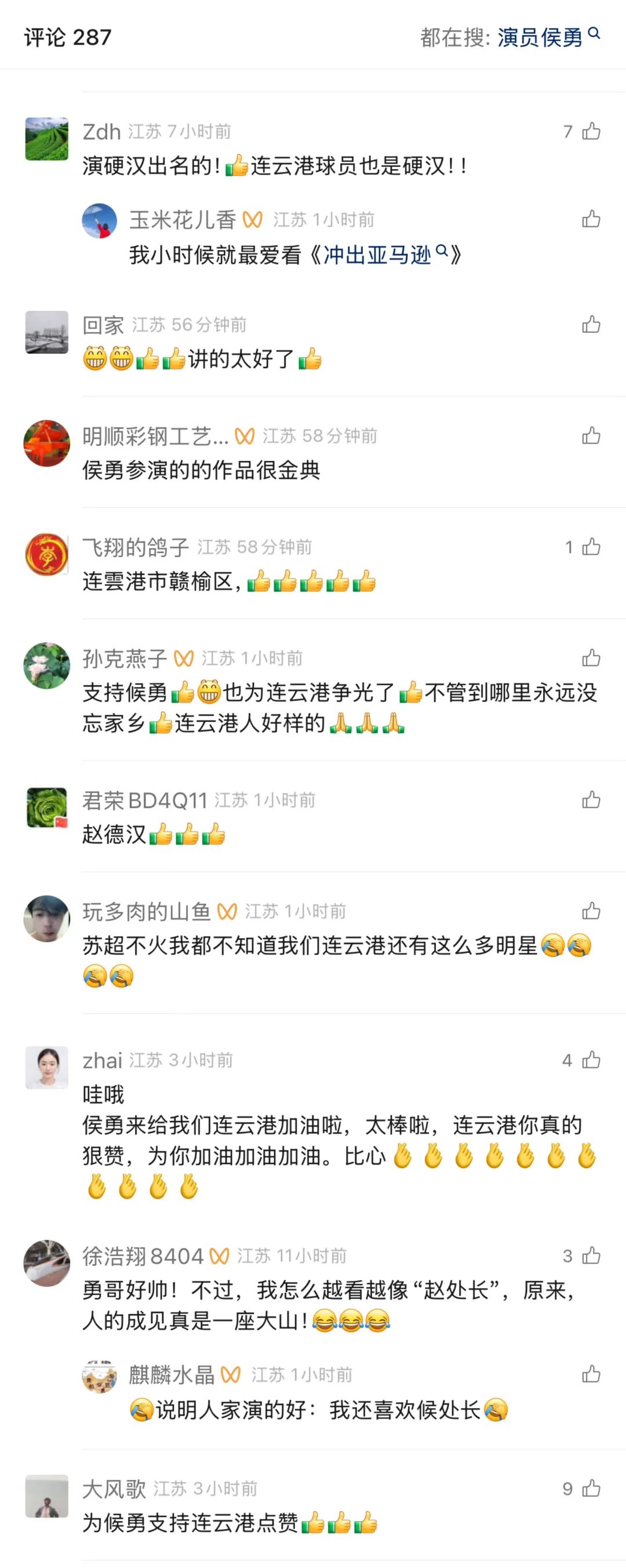626x1568 pixels.
Task: Like 君荣BD4Q11's comment
Action: tap(591, 800)
